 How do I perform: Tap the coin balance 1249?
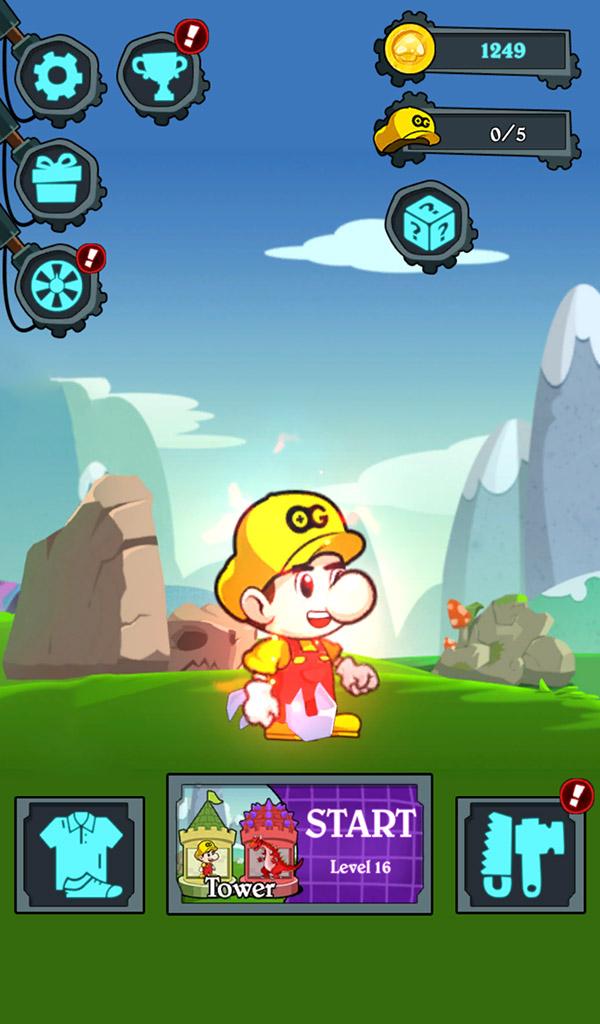click(478, 51)
